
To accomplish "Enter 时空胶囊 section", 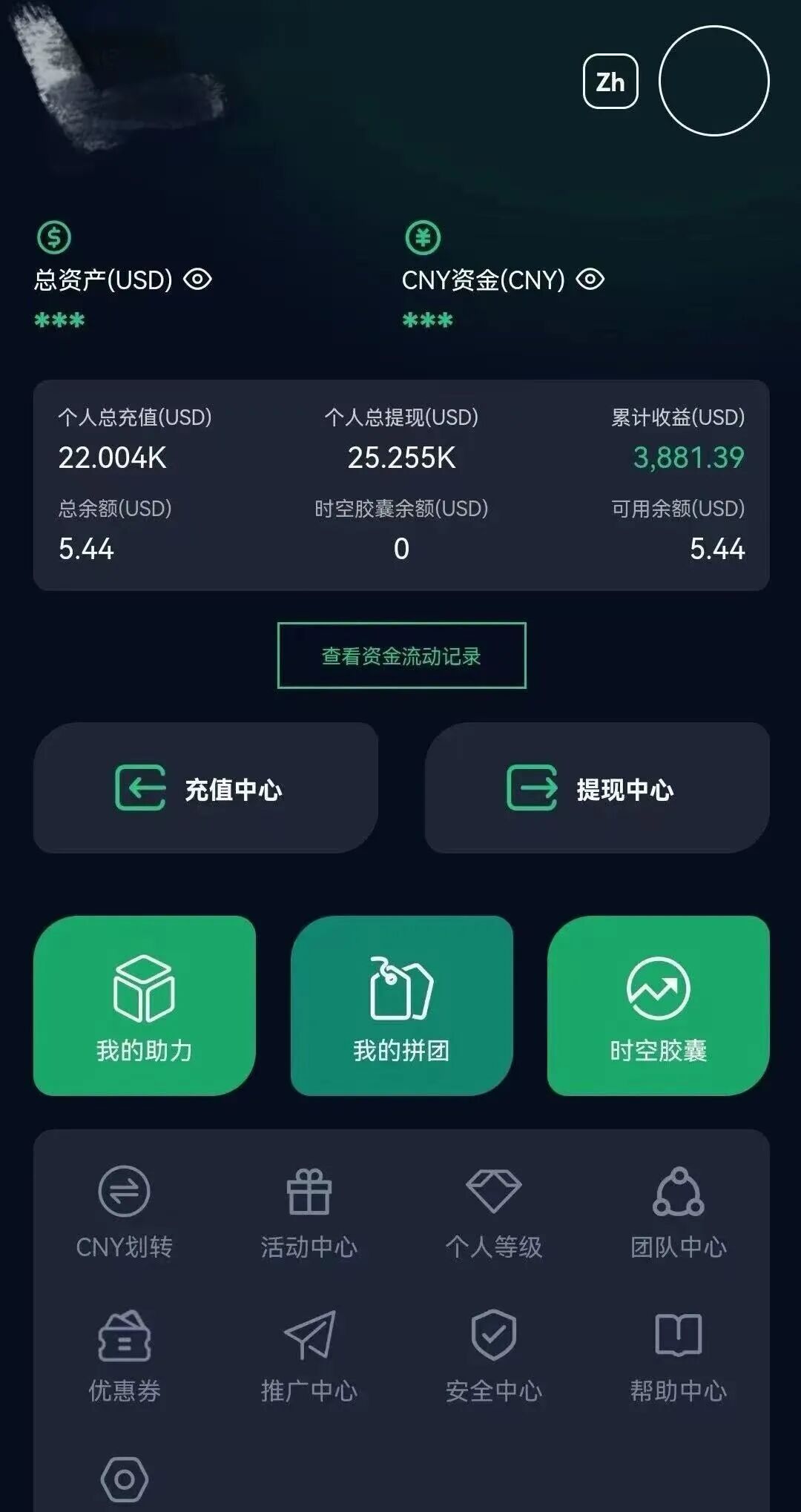I will coord(656,1003).
